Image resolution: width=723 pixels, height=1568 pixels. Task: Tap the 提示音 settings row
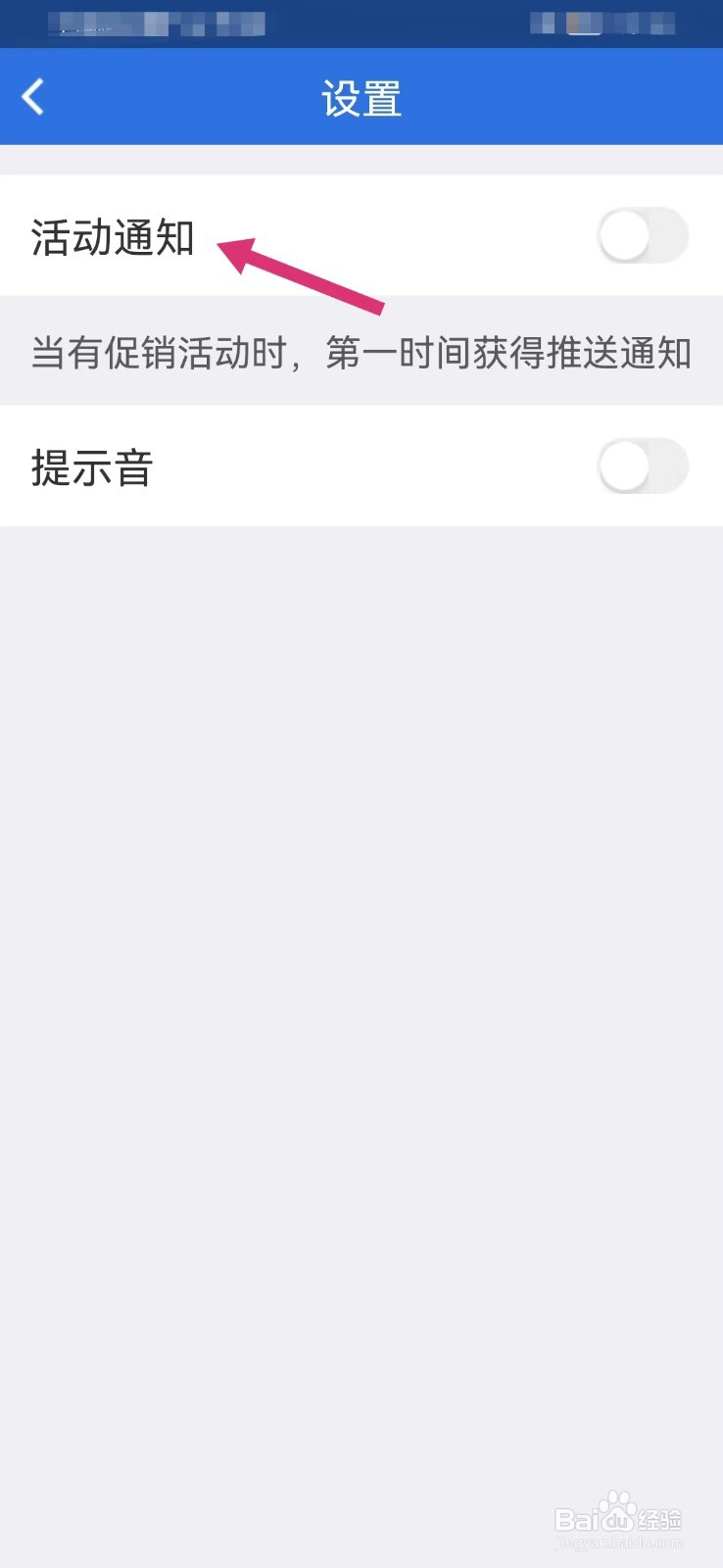361,467
